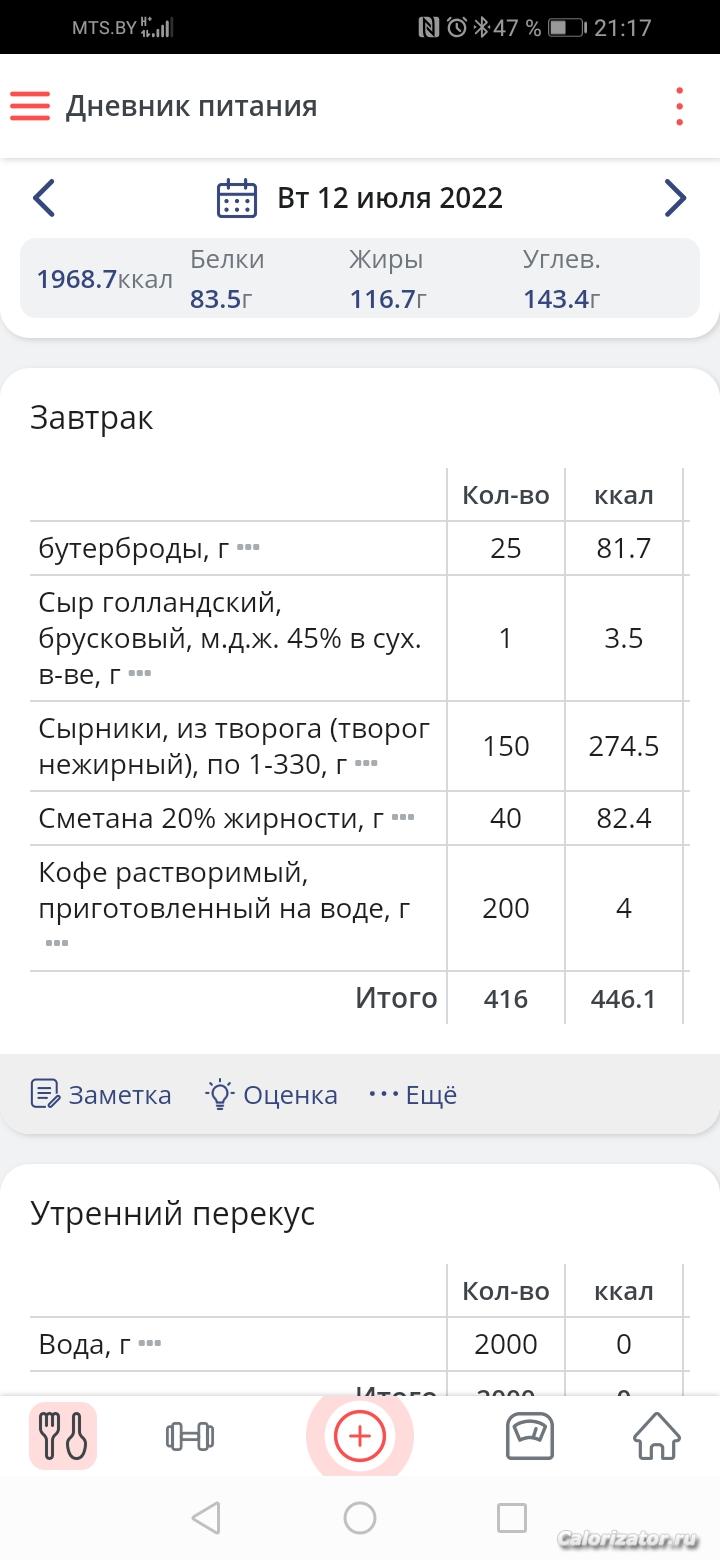Go to the previous day
The image size is (720, 1560).
pyautogui.click(x=44, y=198)
